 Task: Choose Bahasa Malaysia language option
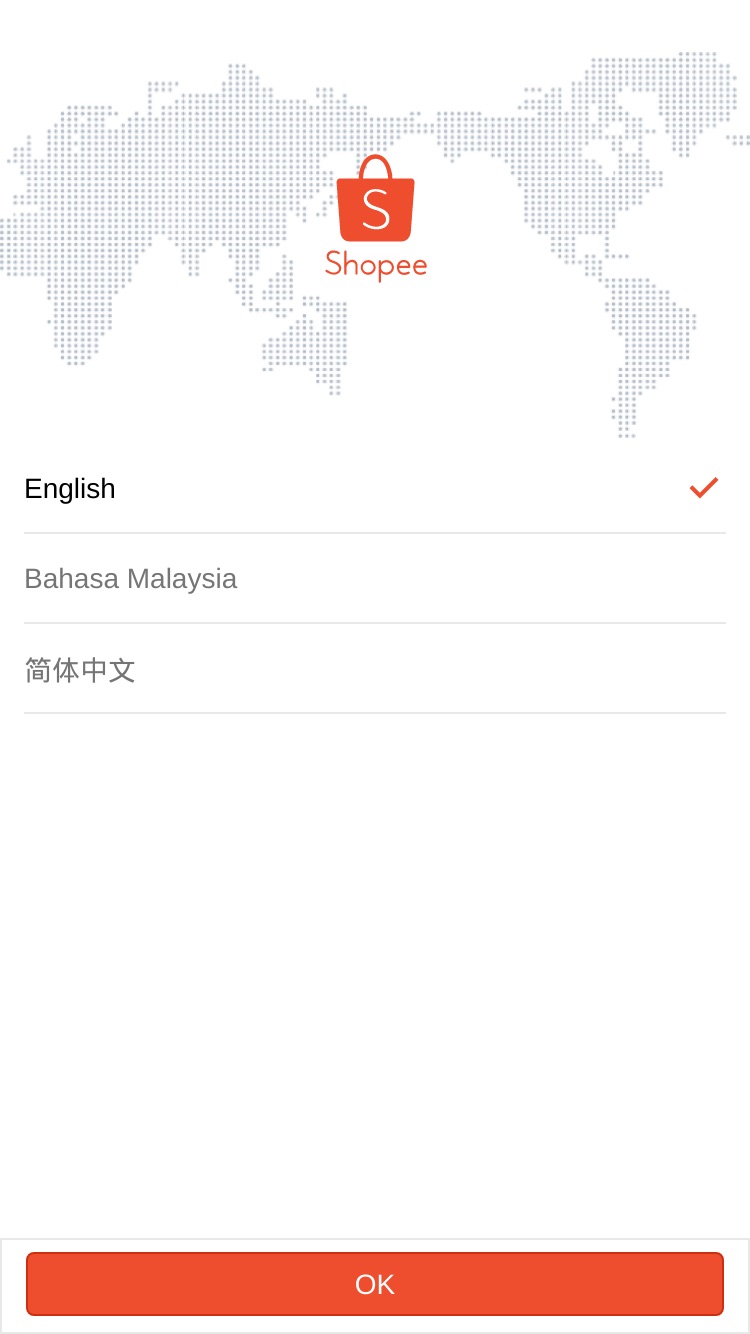coord(375,578)
